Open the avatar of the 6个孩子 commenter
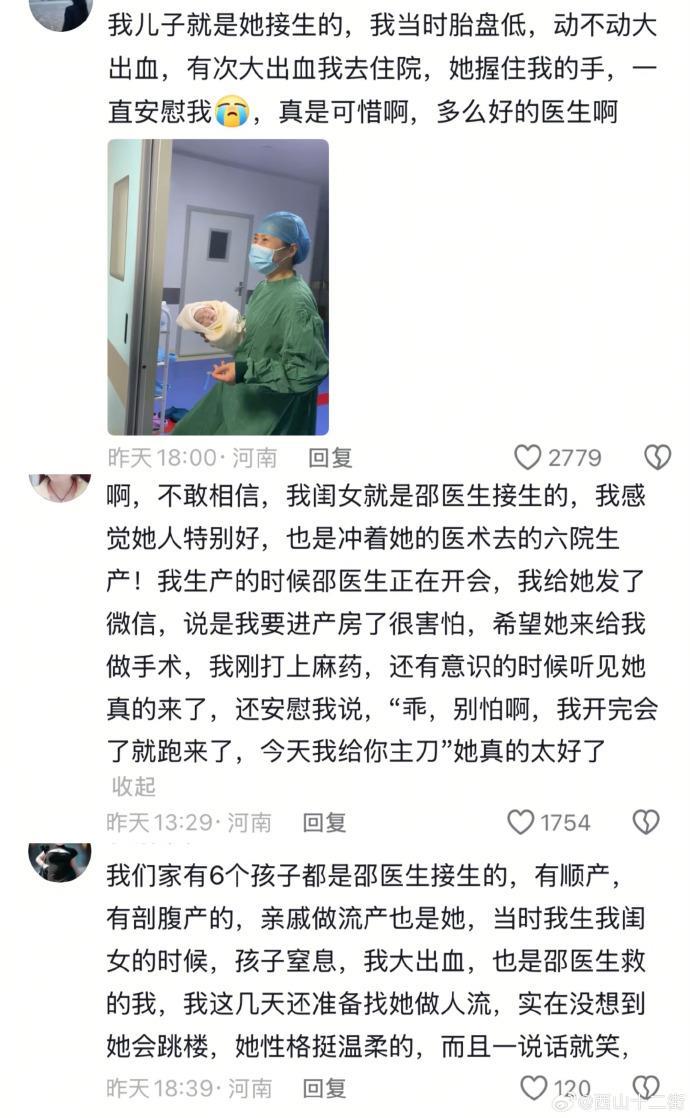The image size is (690, 1118). tap(60, 861)
